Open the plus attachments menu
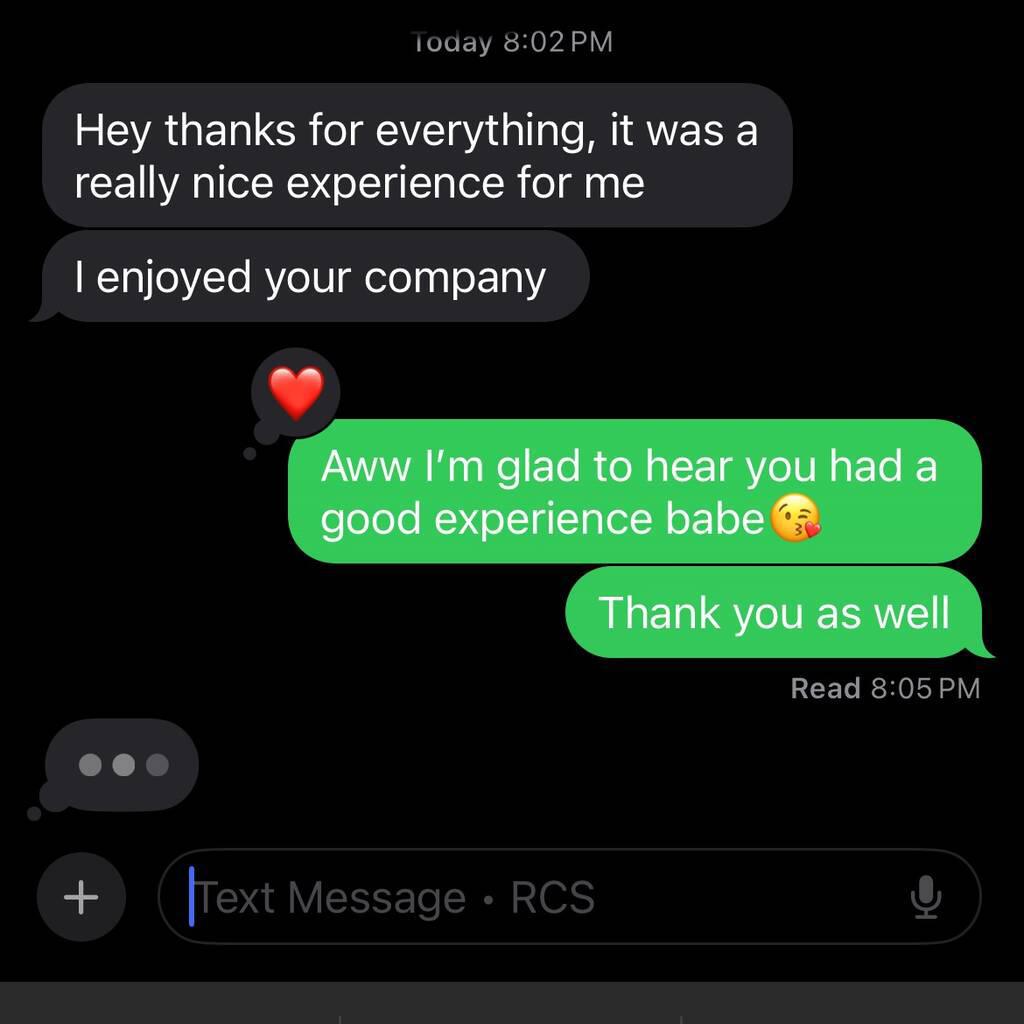Screen dimensions: 1024x1024 pos(81,897)
